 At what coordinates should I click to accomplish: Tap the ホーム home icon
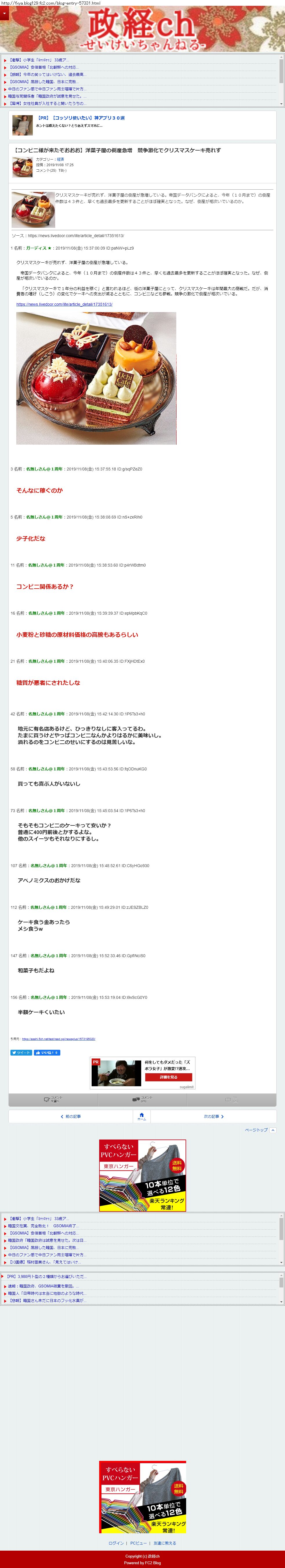(x=141, y=1116)
